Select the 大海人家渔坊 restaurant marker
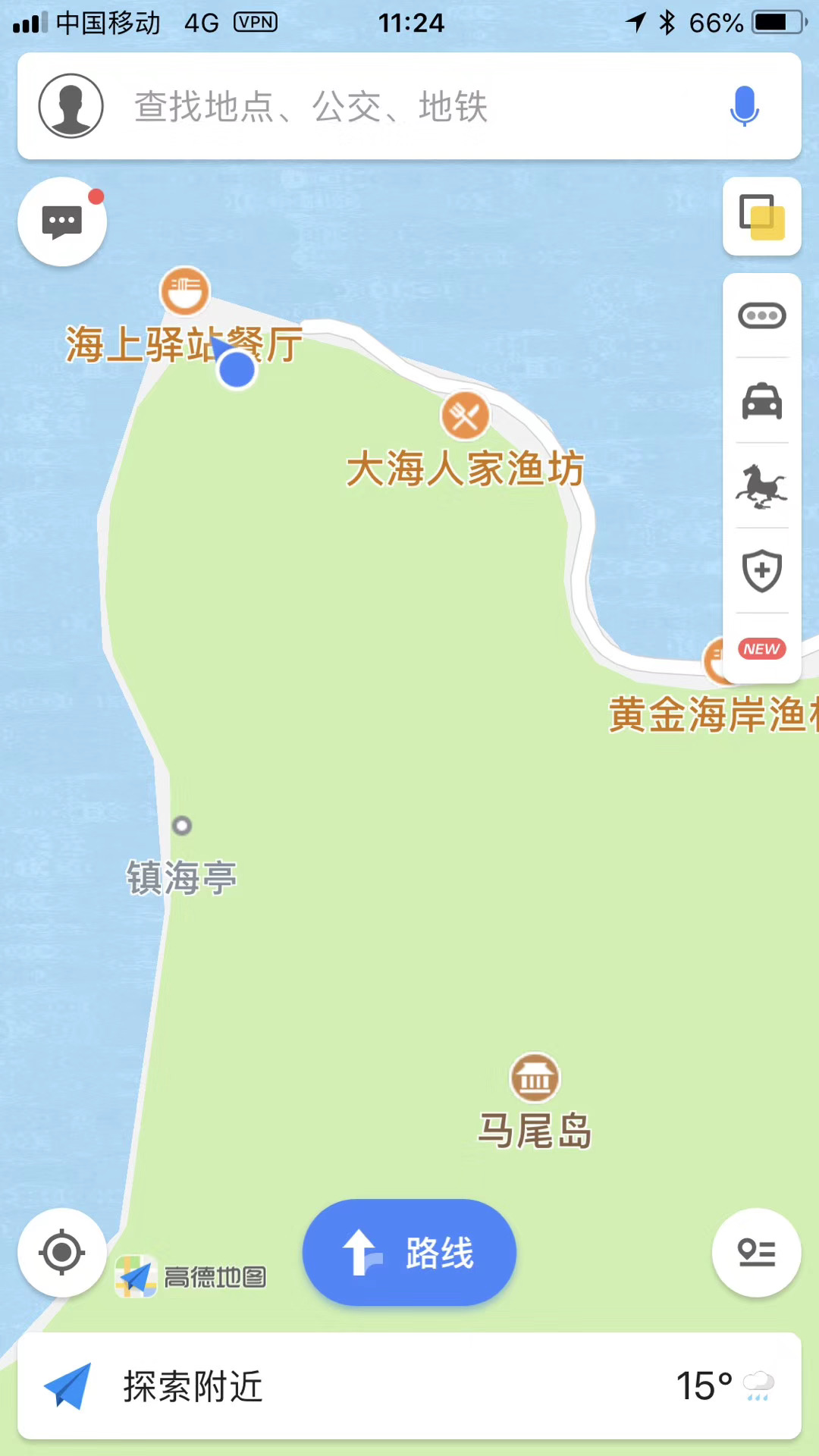 pyautogui.click(x=465, y=416)
